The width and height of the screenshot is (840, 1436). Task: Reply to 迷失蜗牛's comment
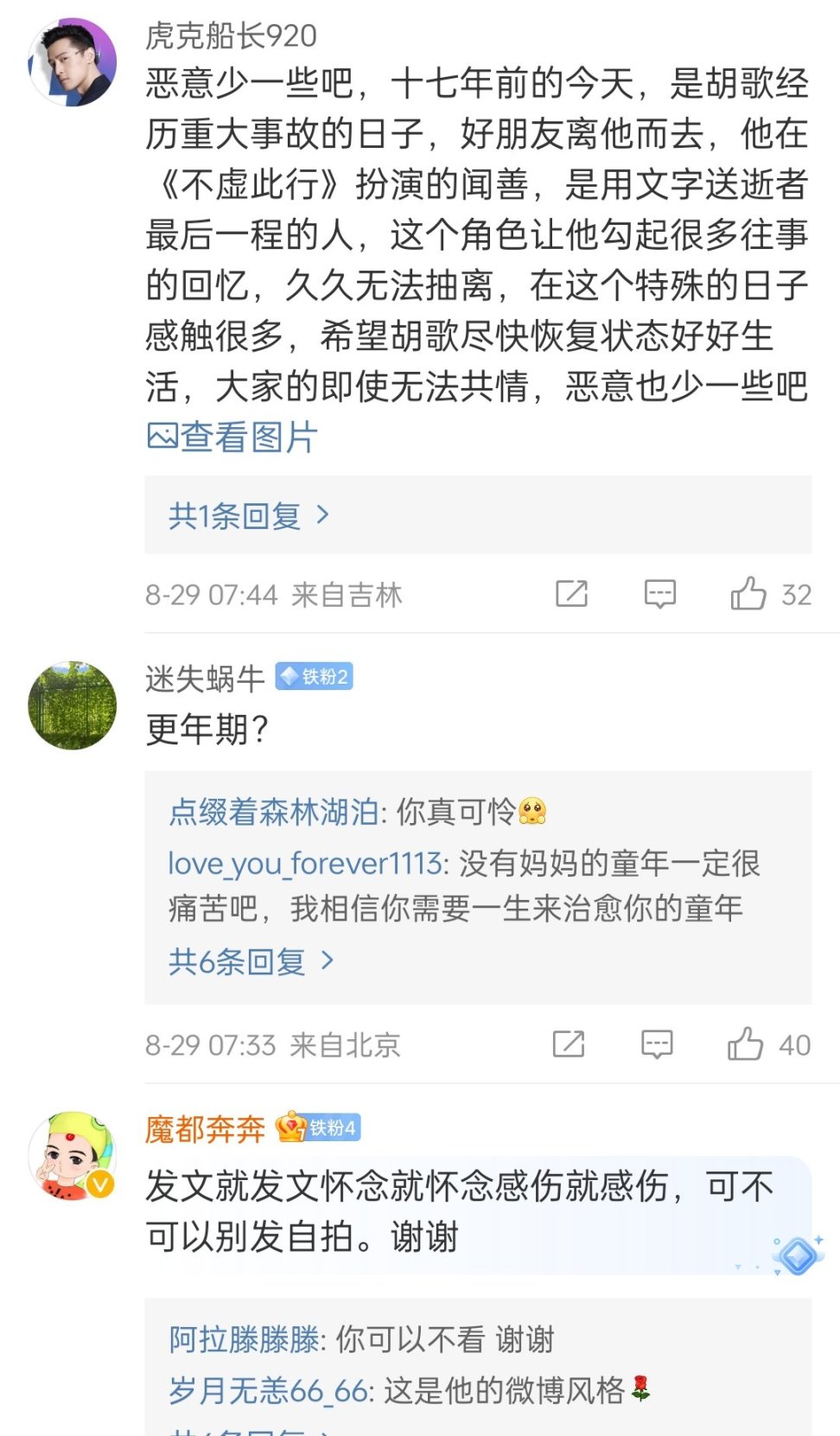(657, 1044)
